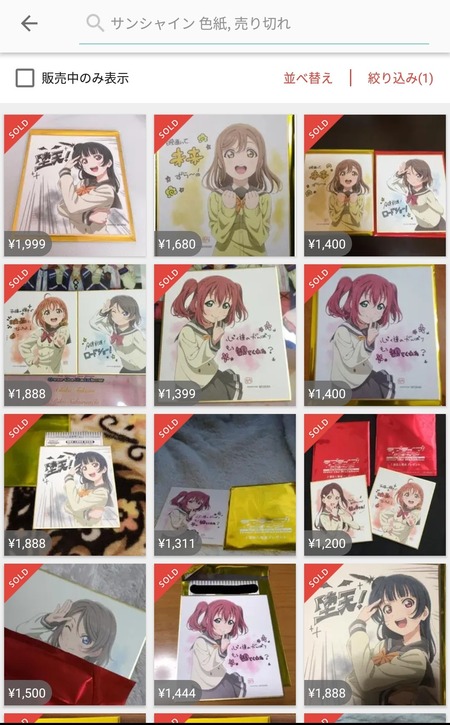The height and width of the screenshot is (725, 450).
Task: Open the item priced ¥1,200
Action: (375, 485)
